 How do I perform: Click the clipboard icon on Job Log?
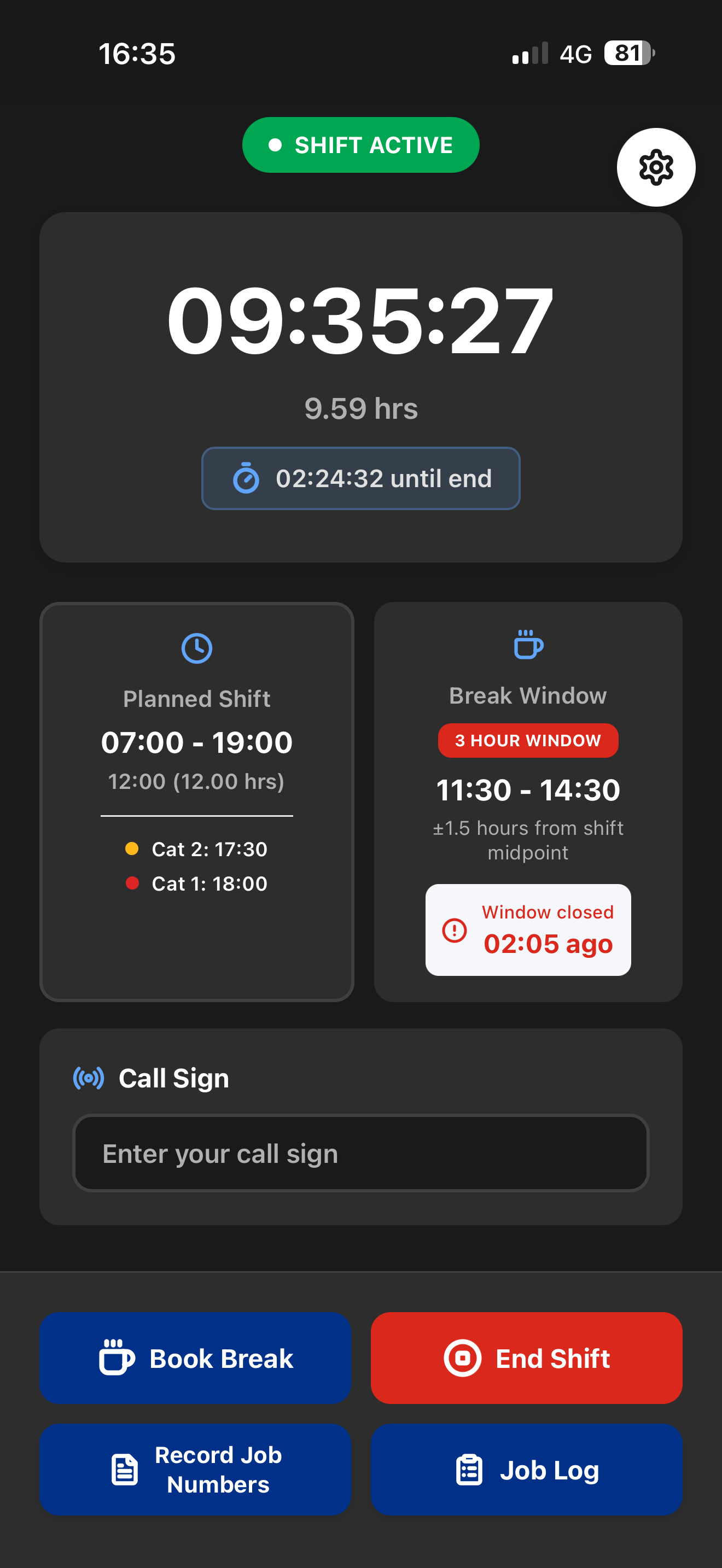pos(468,1470)
